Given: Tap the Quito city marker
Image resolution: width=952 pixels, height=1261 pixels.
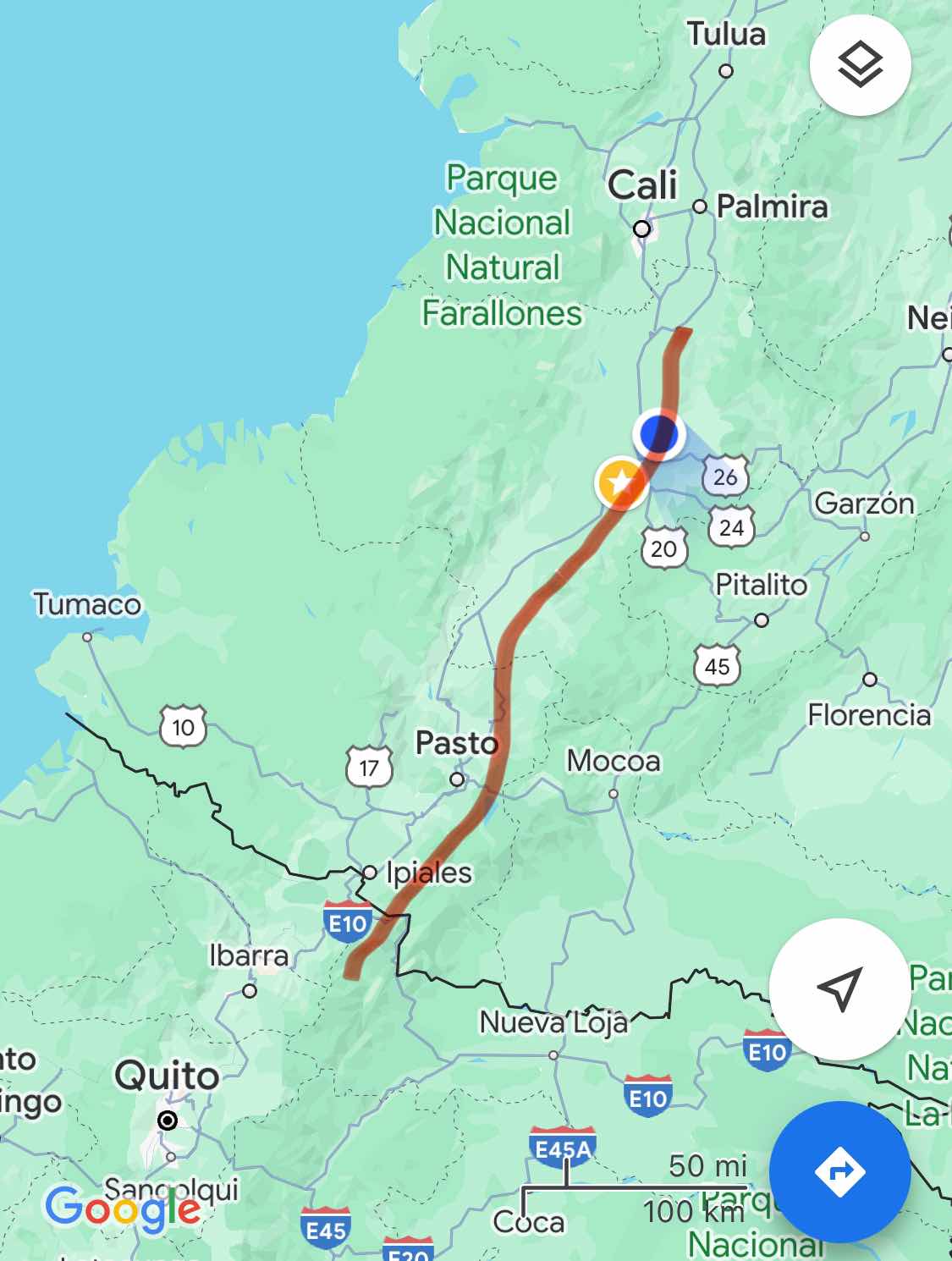Looking at the screenshot, I should (168, 1120).
